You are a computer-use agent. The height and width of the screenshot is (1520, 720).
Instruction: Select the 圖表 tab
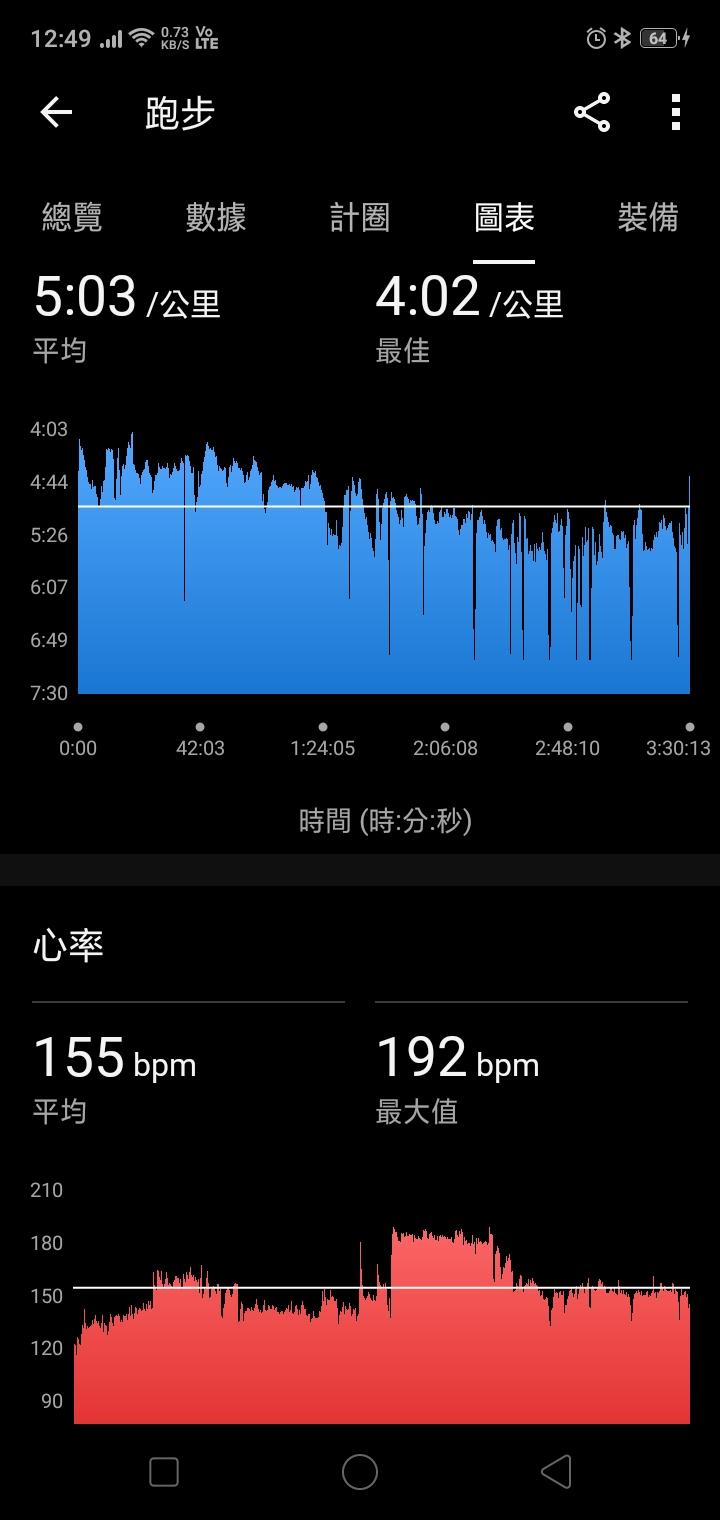point(504,217)
